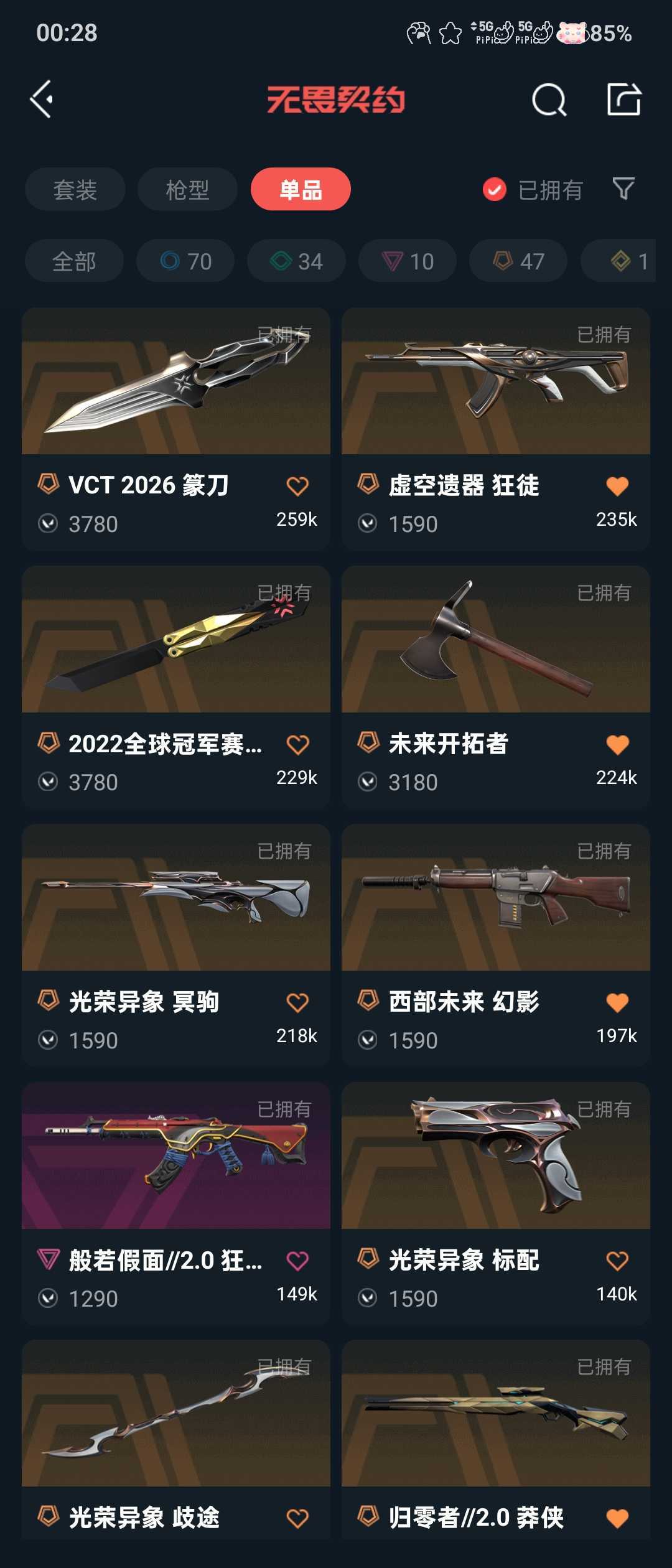Filter by the green tier chip 34
Screen dimensions: 672x1568
click(x=296, y=261)
